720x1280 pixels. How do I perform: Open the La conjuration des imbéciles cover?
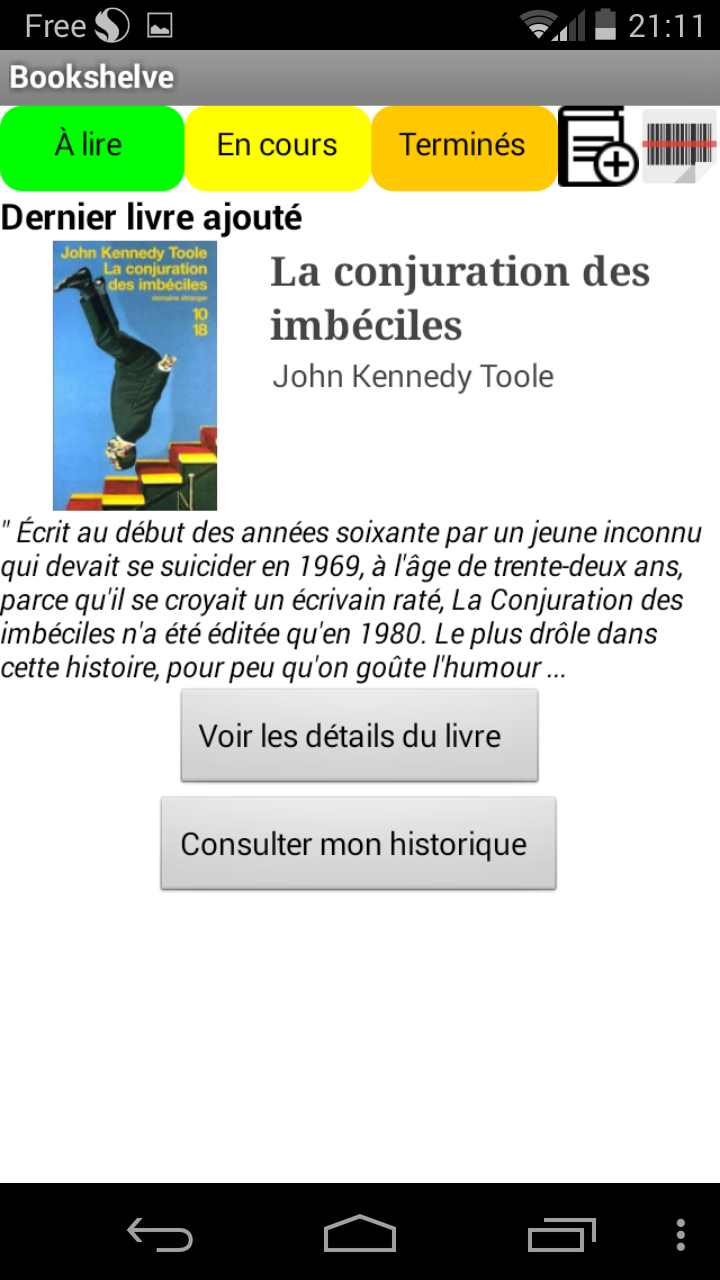click(x=135, y=375)
